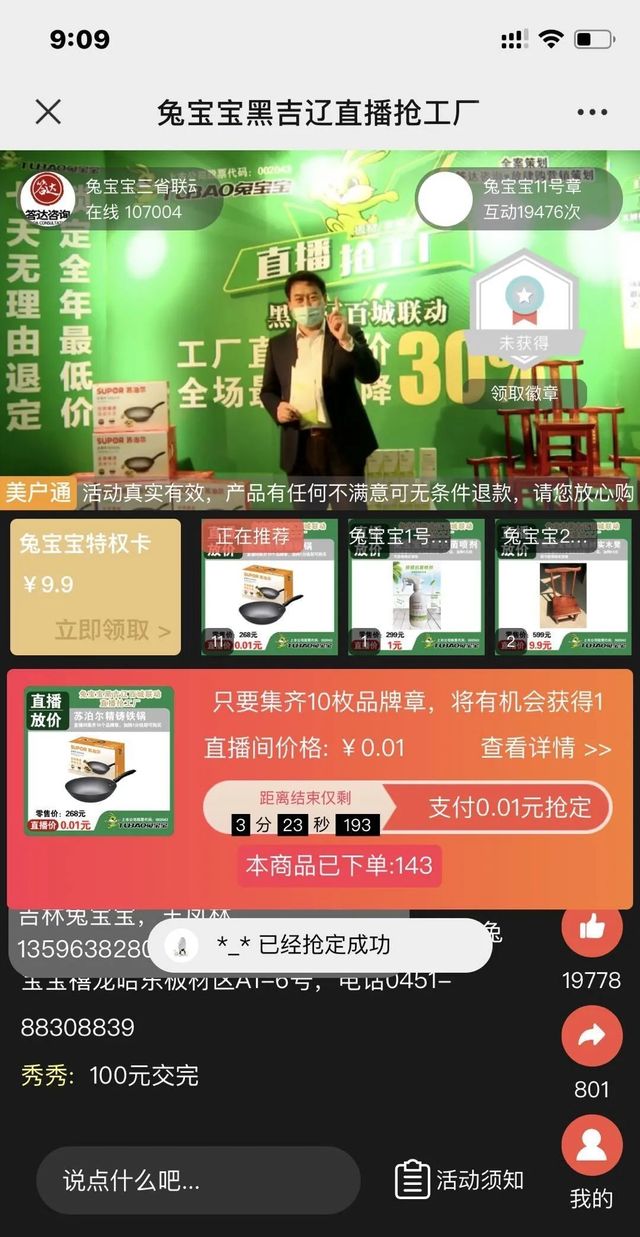Tap 领取徽章 to claim the badge
This screenshot has height=1237, width=640.
[524, 394]
